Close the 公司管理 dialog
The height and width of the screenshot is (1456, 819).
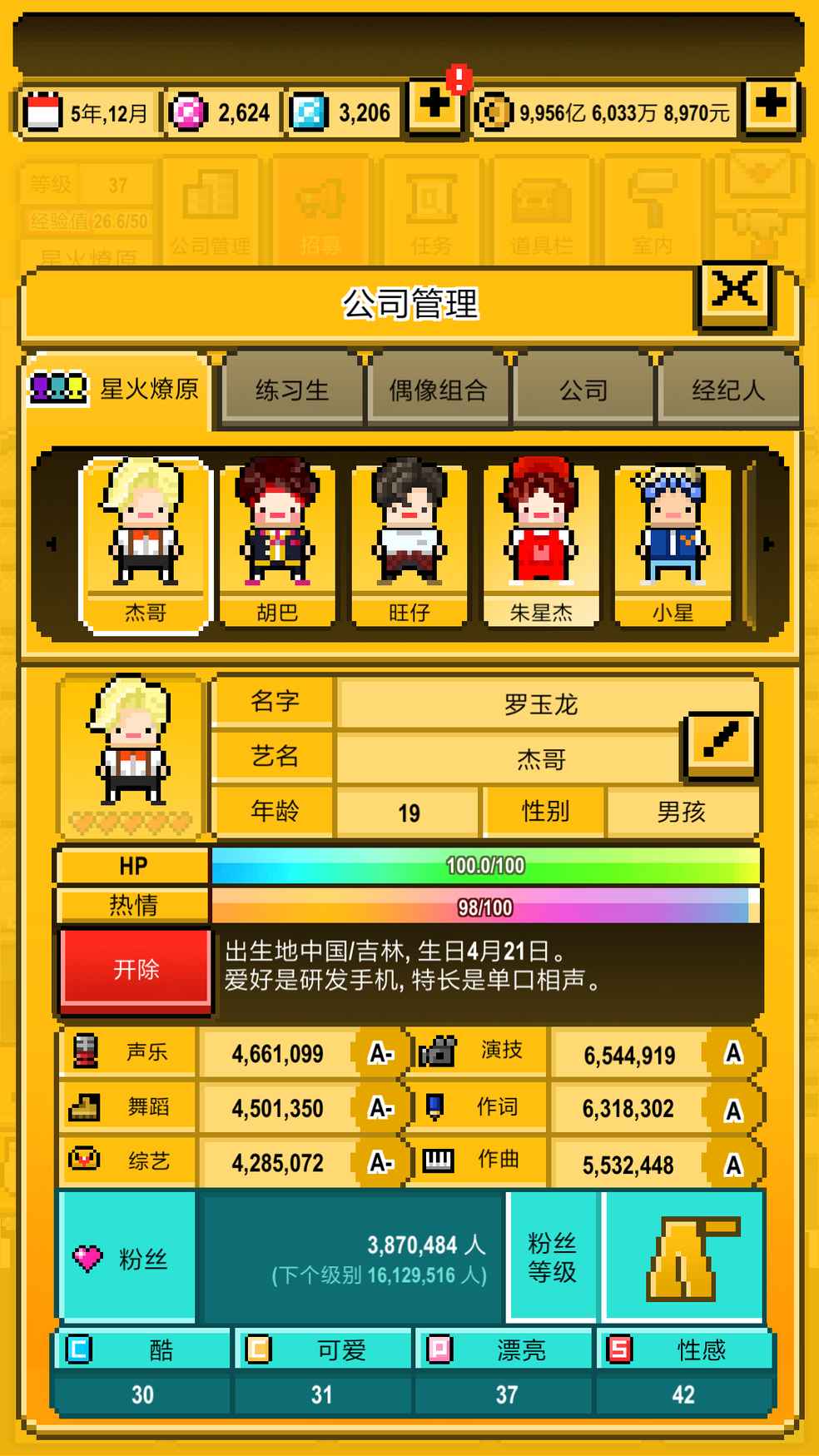coord(734,294)
